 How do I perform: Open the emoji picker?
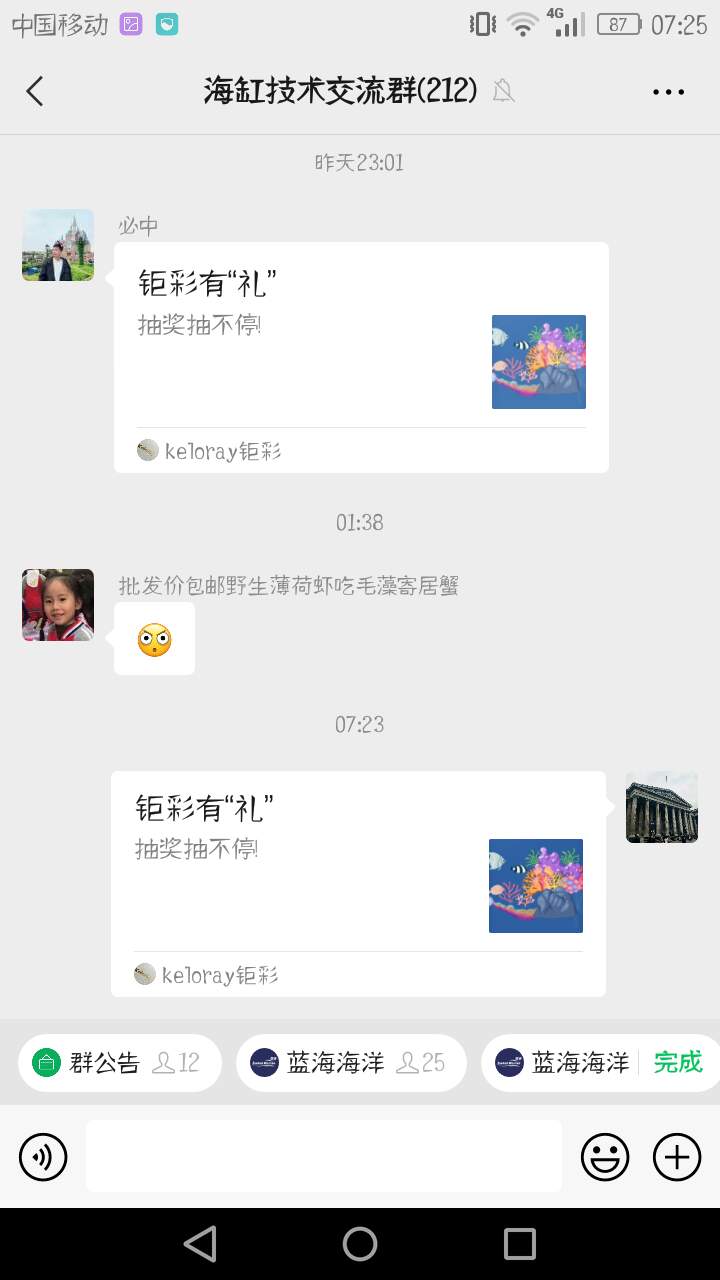pyautogui.click(x=605, y=1157)
